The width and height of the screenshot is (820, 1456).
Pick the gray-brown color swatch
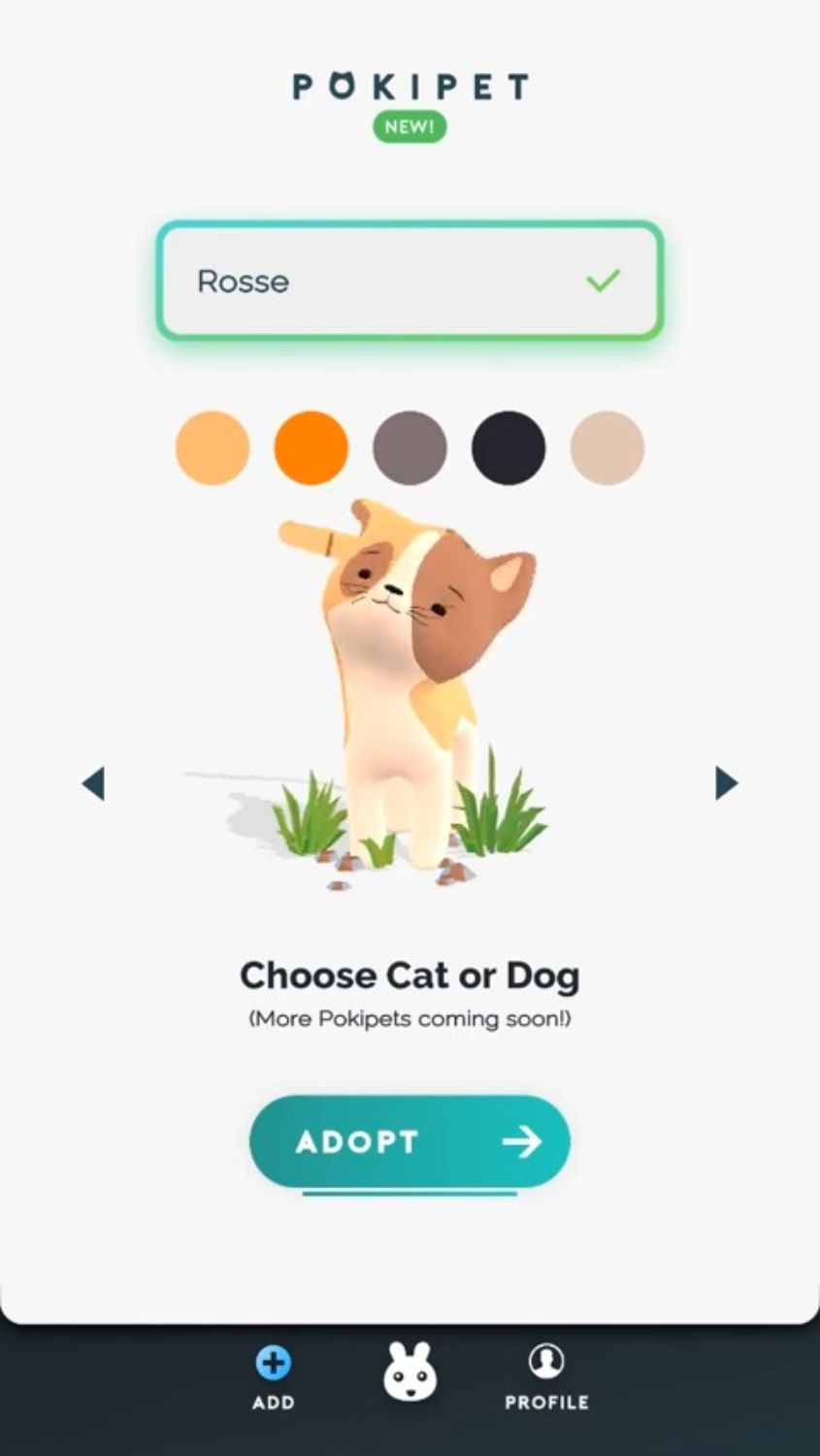coord(410,447)
